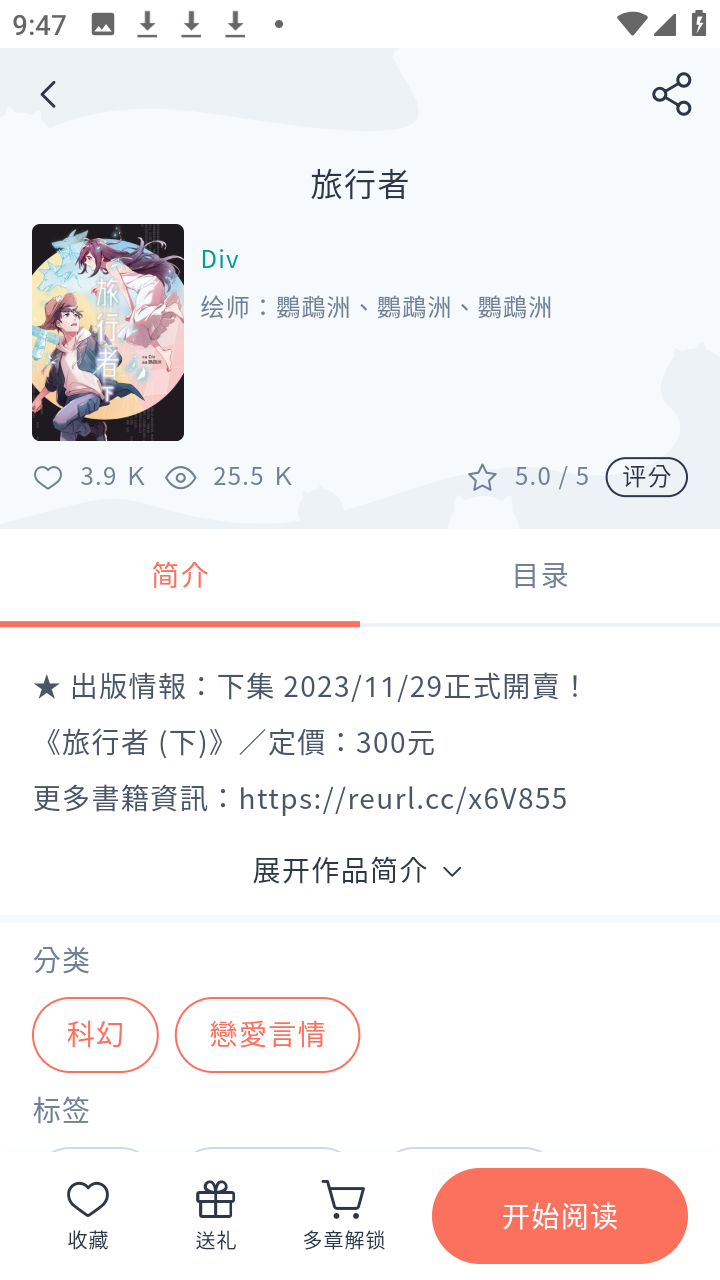Tap the chevron beside 展开作品简介
Viewport: 720px width, 1280px height.
point(451,872)
